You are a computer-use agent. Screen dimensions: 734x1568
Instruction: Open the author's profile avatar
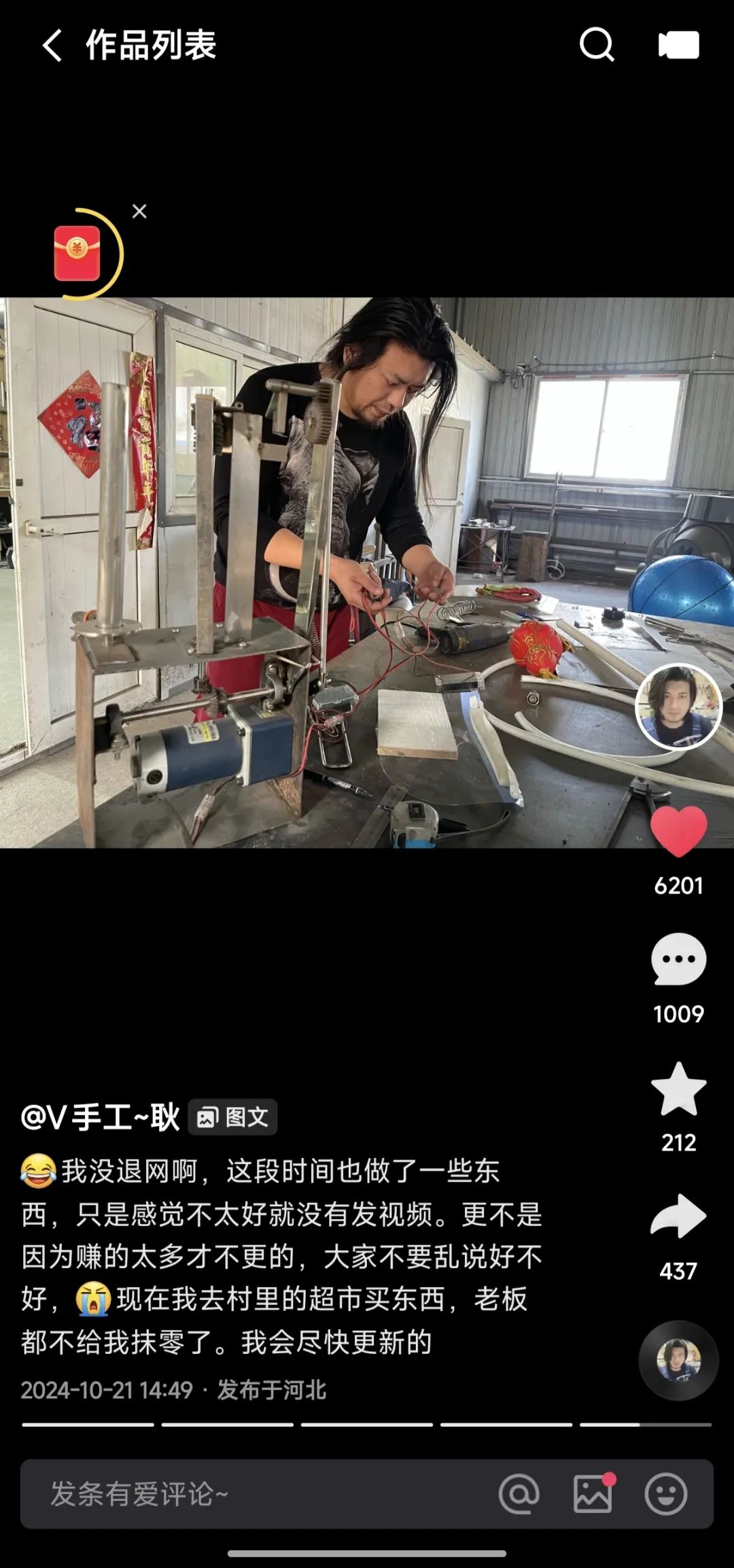[678, 706]
